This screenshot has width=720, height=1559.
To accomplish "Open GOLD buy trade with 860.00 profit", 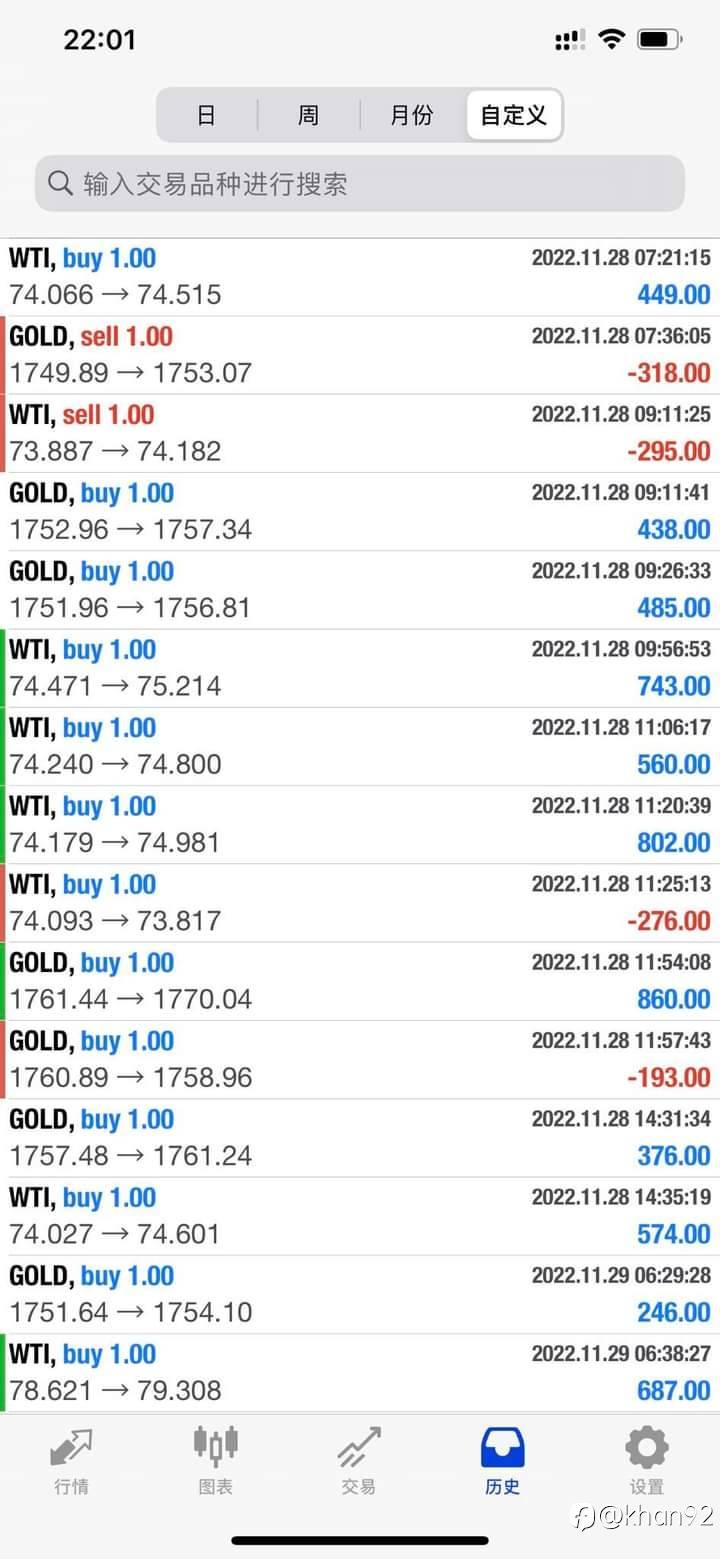I will (360, 981).
